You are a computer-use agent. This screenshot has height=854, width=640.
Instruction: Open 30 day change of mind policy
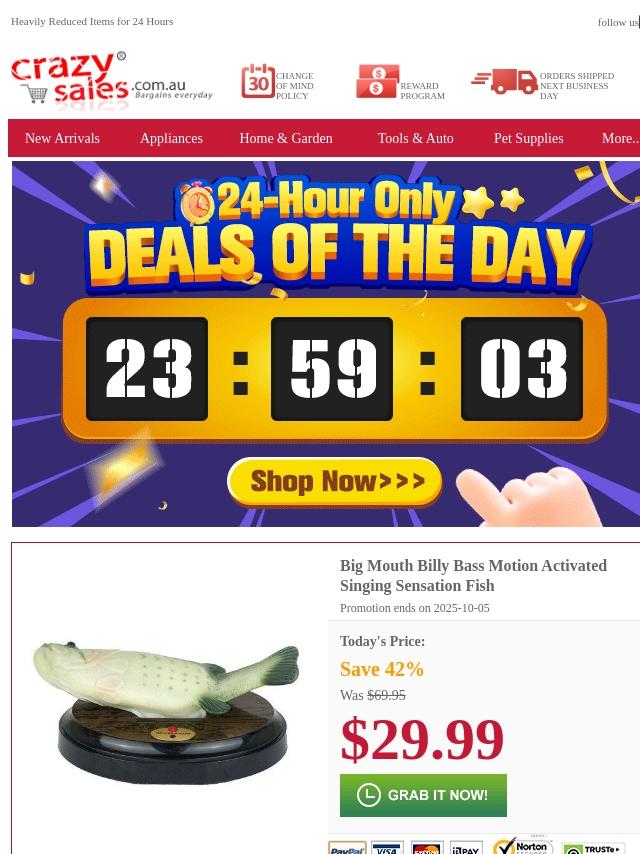277,84
